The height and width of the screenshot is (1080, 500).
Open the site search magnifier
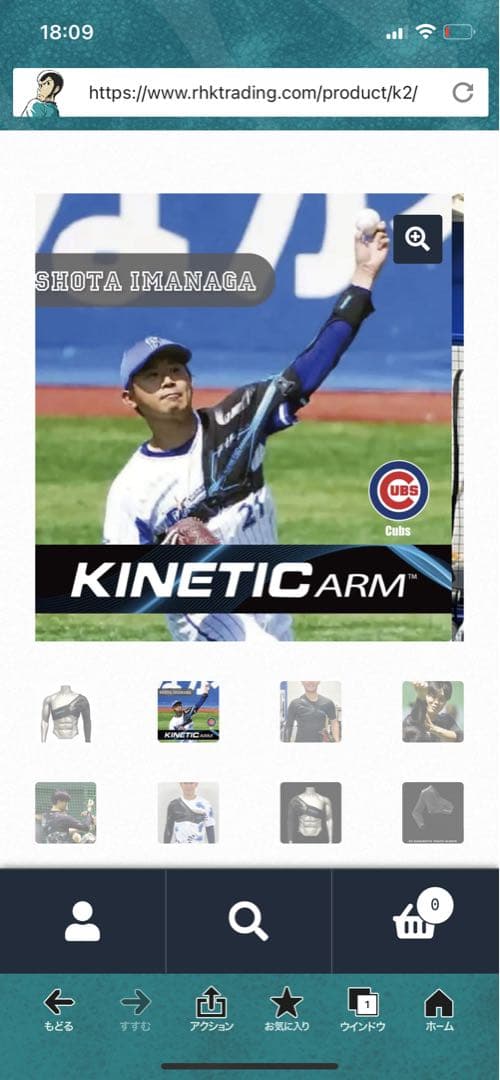[x=249, y=922]
